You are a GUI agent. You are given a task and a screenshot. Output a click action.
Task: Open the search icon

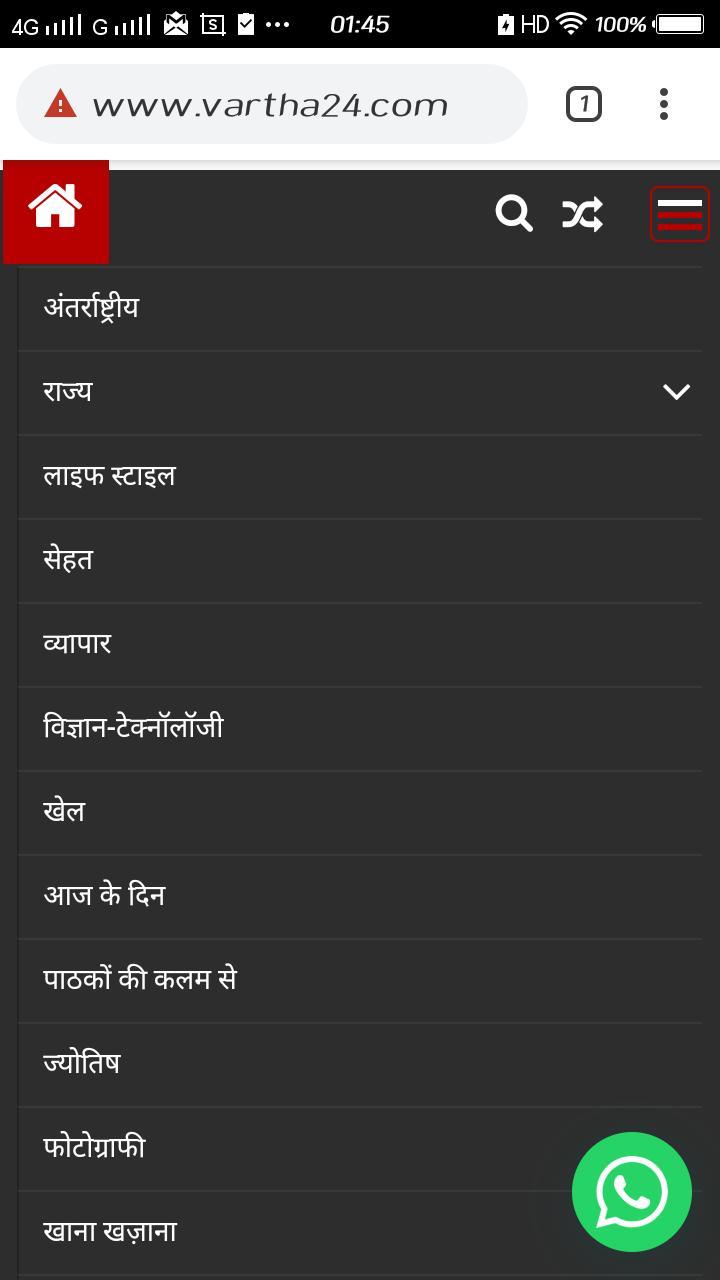pyautogui.click(x=514, y=213)
